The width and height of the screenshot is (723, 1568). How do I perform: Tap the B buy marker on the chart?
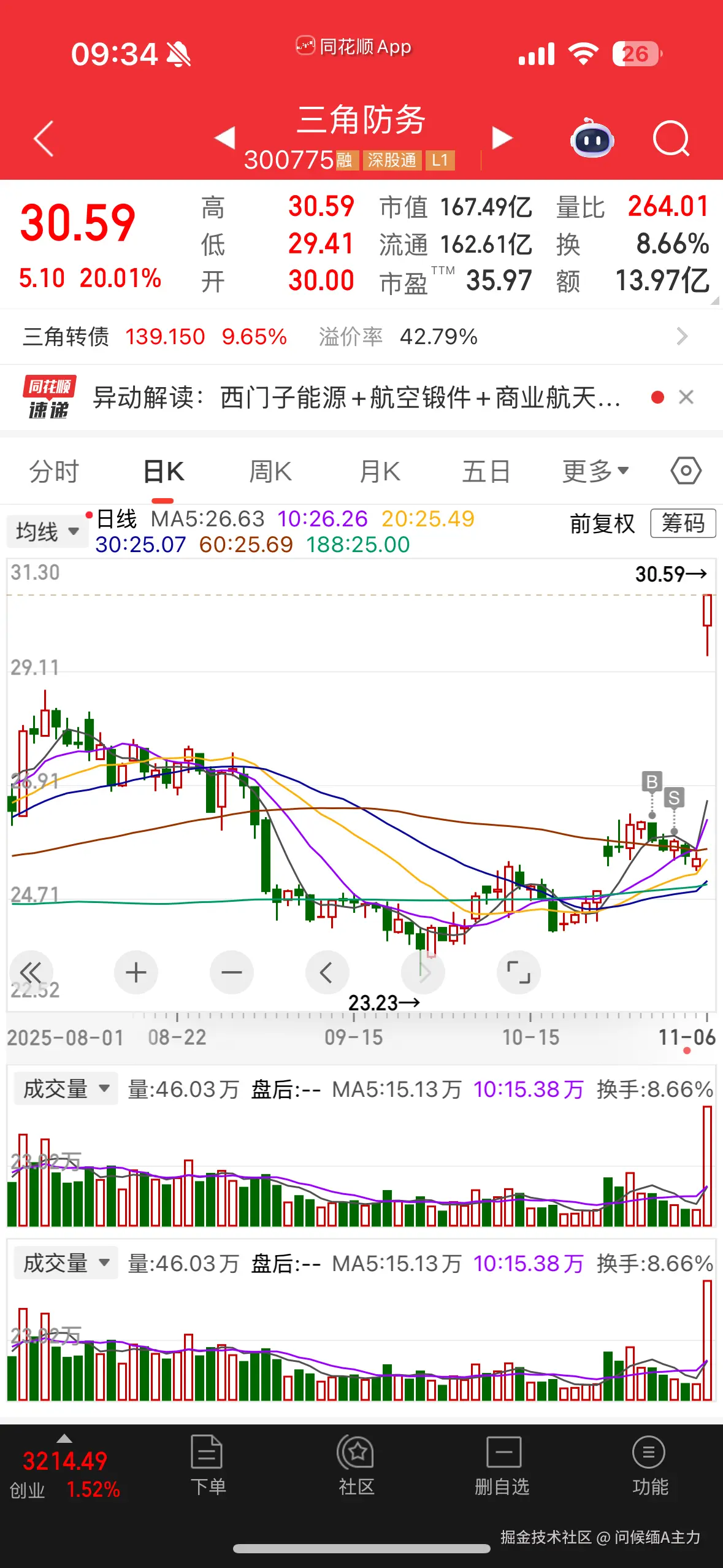(x=651, y=780)
